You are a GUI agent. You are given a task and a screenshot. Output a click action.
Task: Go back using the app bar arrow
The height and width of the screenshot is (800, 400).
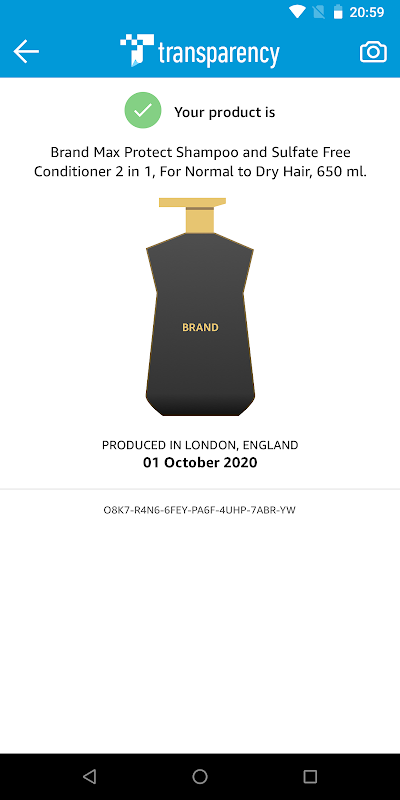(x=26, y=52)
